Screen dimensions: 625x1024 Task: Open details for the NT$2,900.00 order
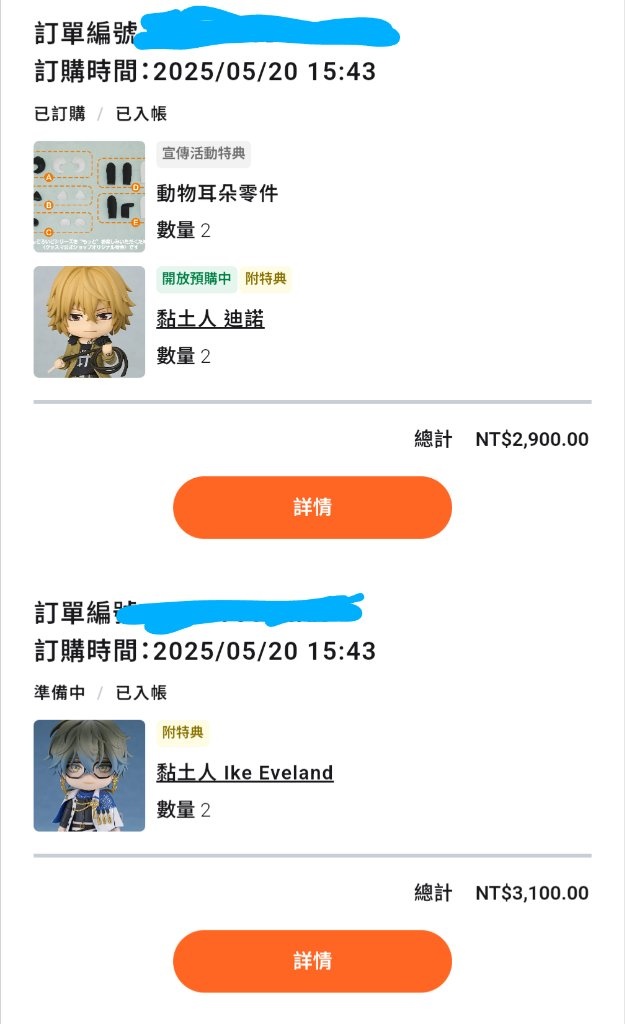pos(312,508)
